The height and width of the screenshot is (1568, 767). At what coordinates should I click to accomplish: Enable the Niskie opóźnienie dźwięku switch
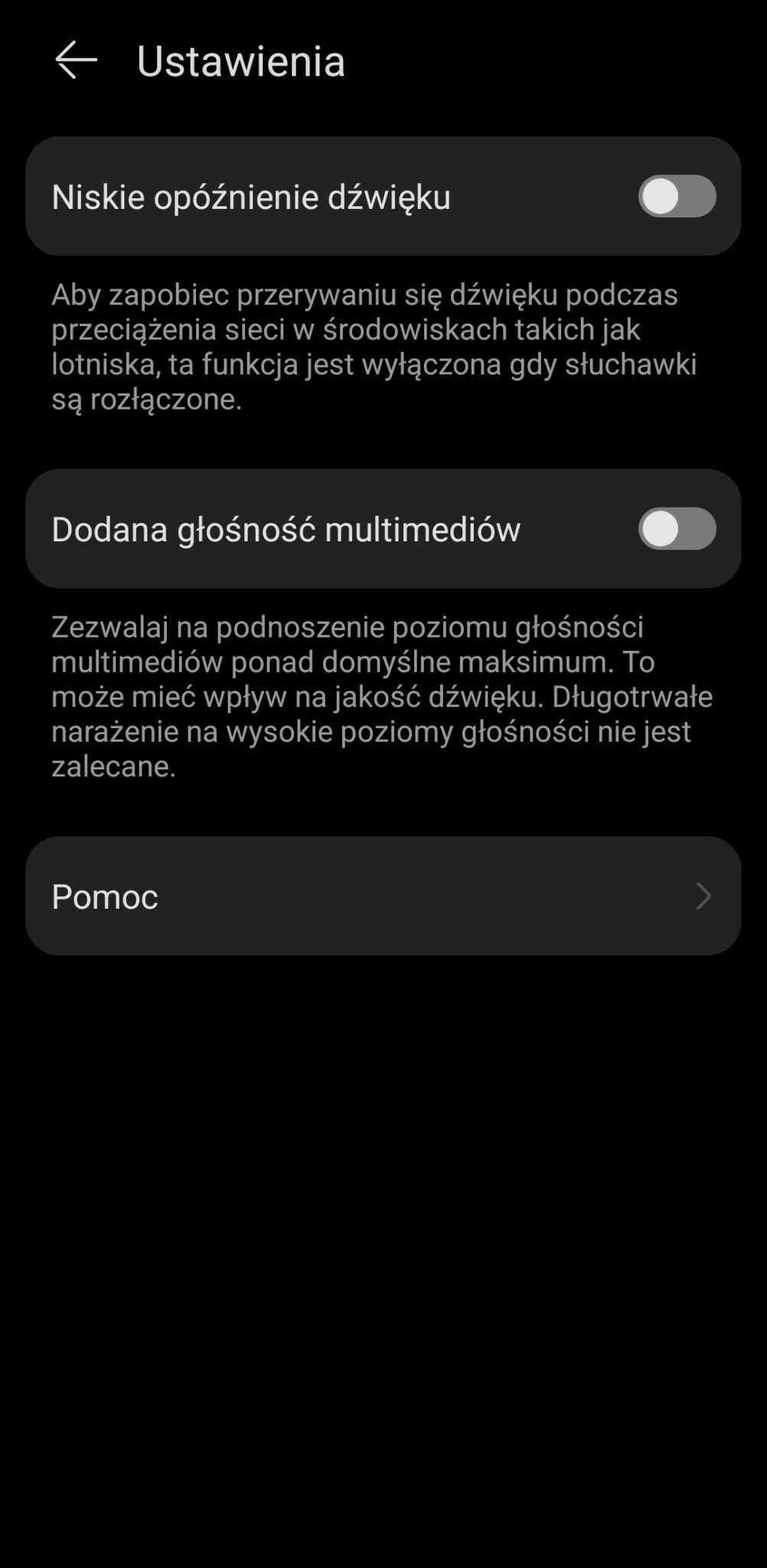677,196
